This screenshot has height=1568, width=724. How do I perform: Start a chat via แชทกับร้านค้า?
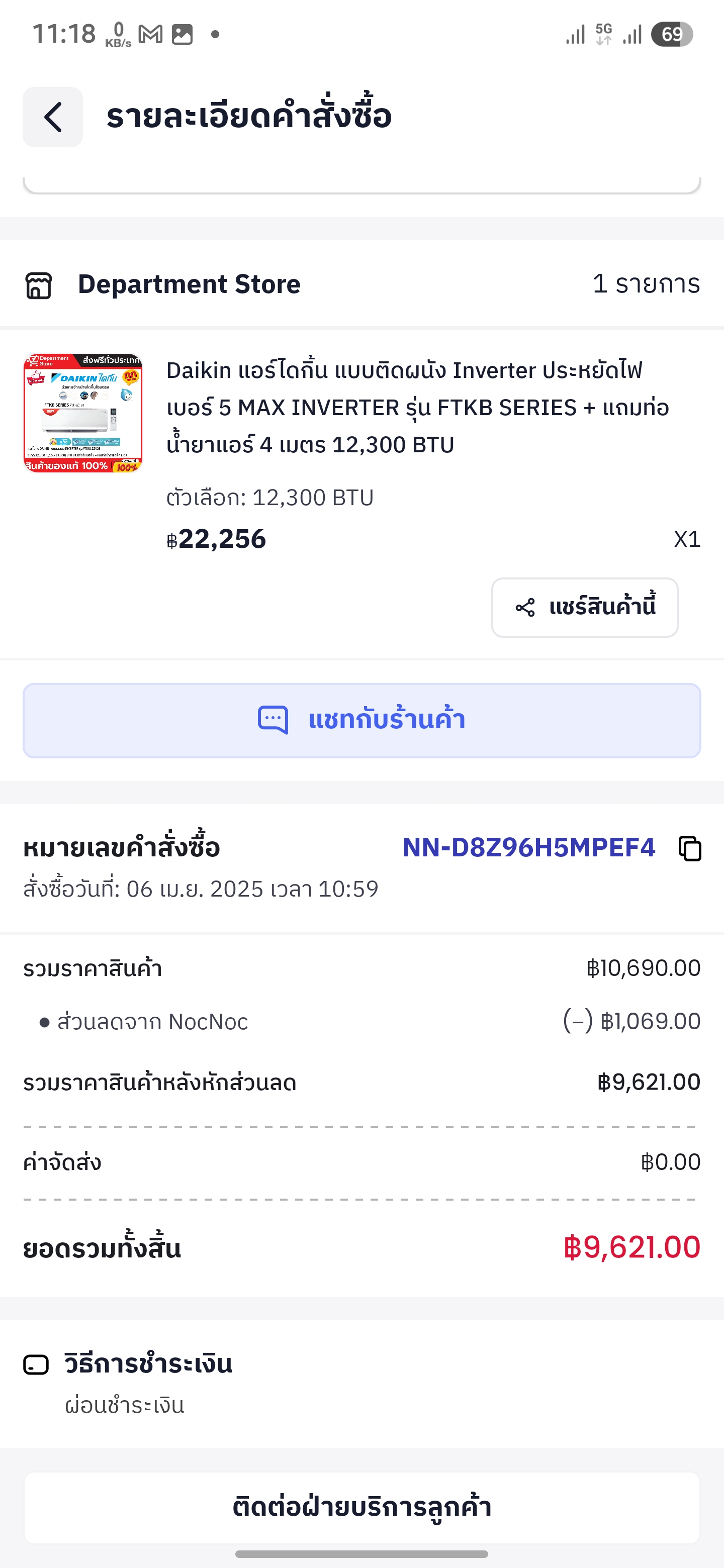pyautogui.click(x=361, y=721)
